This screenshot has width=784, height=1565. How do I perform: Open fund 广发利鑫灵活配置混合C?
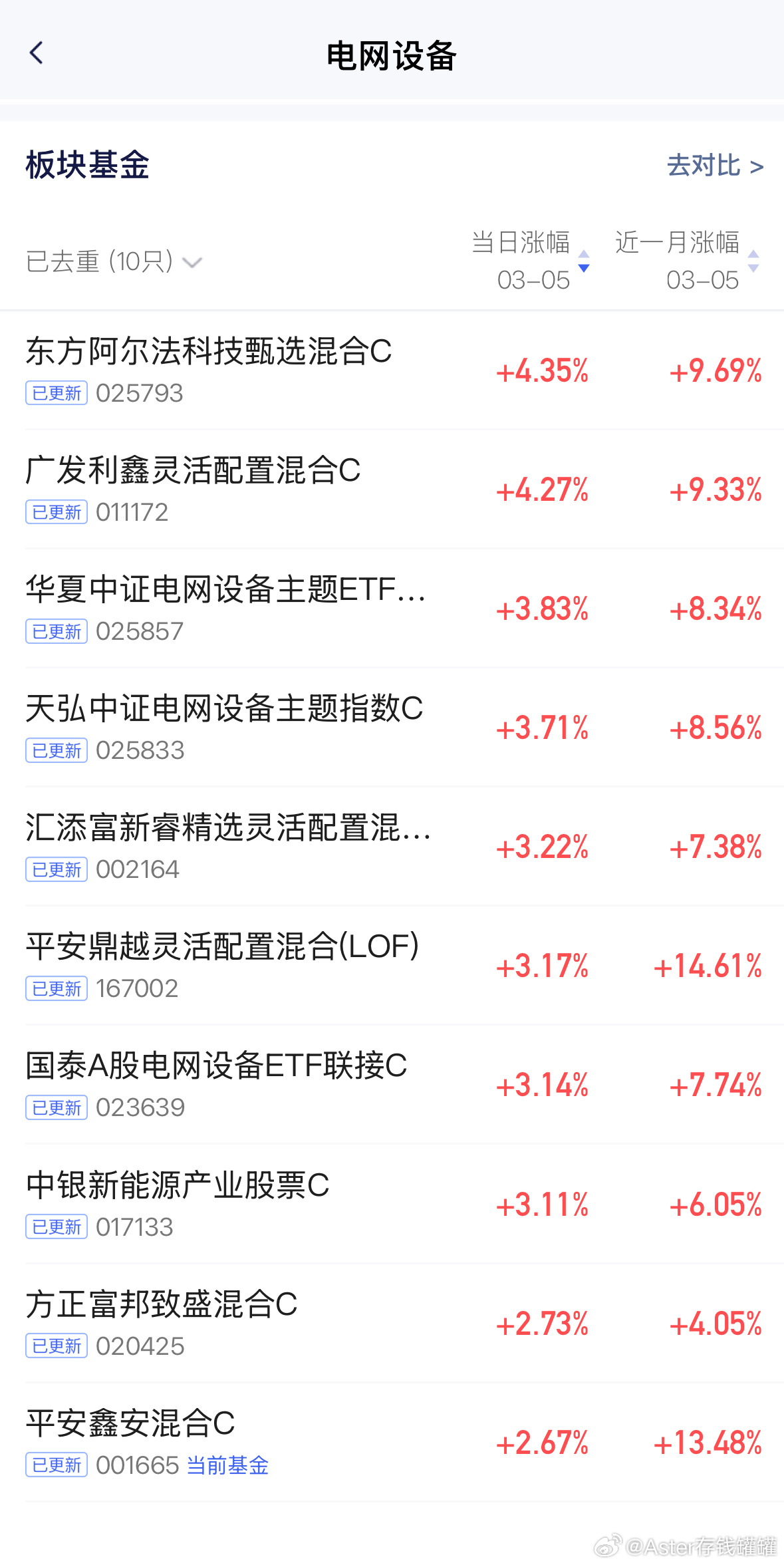point(193,470)
